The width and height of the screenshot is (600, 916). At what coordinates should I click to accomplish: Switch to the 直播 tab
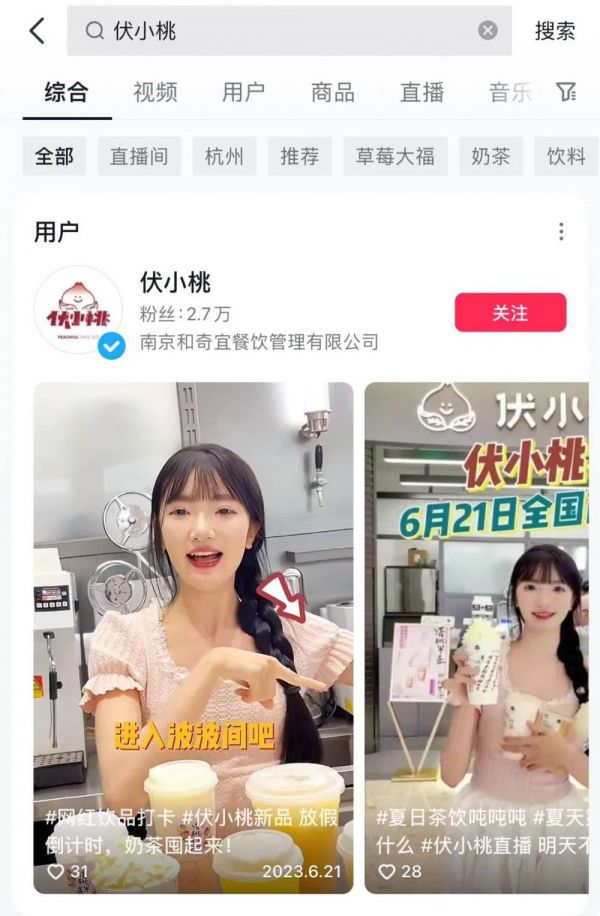(421, 93)
